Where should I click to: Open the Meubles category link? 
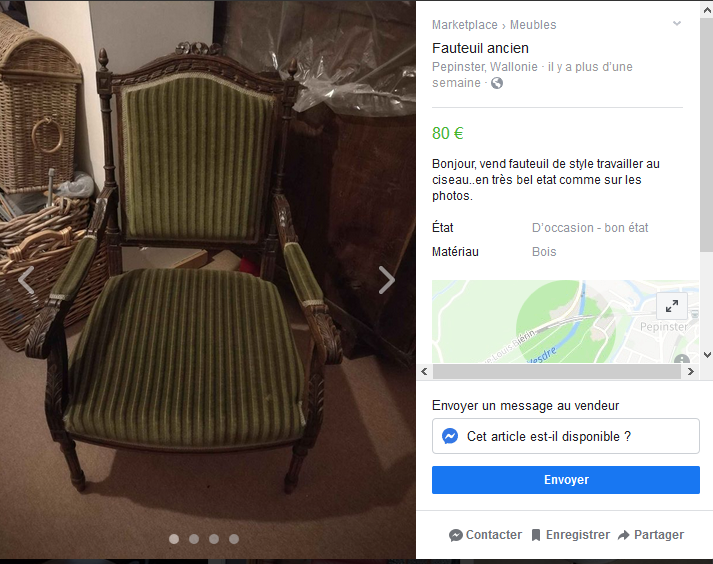coord(533,25)
